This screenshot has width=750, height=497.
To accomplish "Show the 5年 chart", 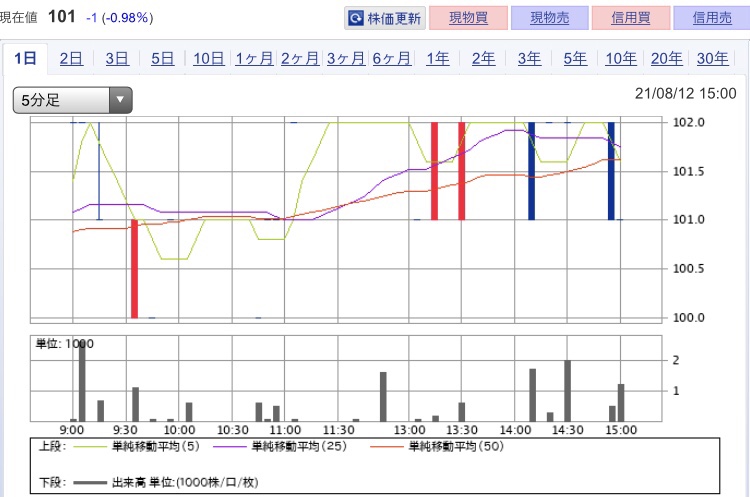I will pyautogui.click(x=575, y=58).
